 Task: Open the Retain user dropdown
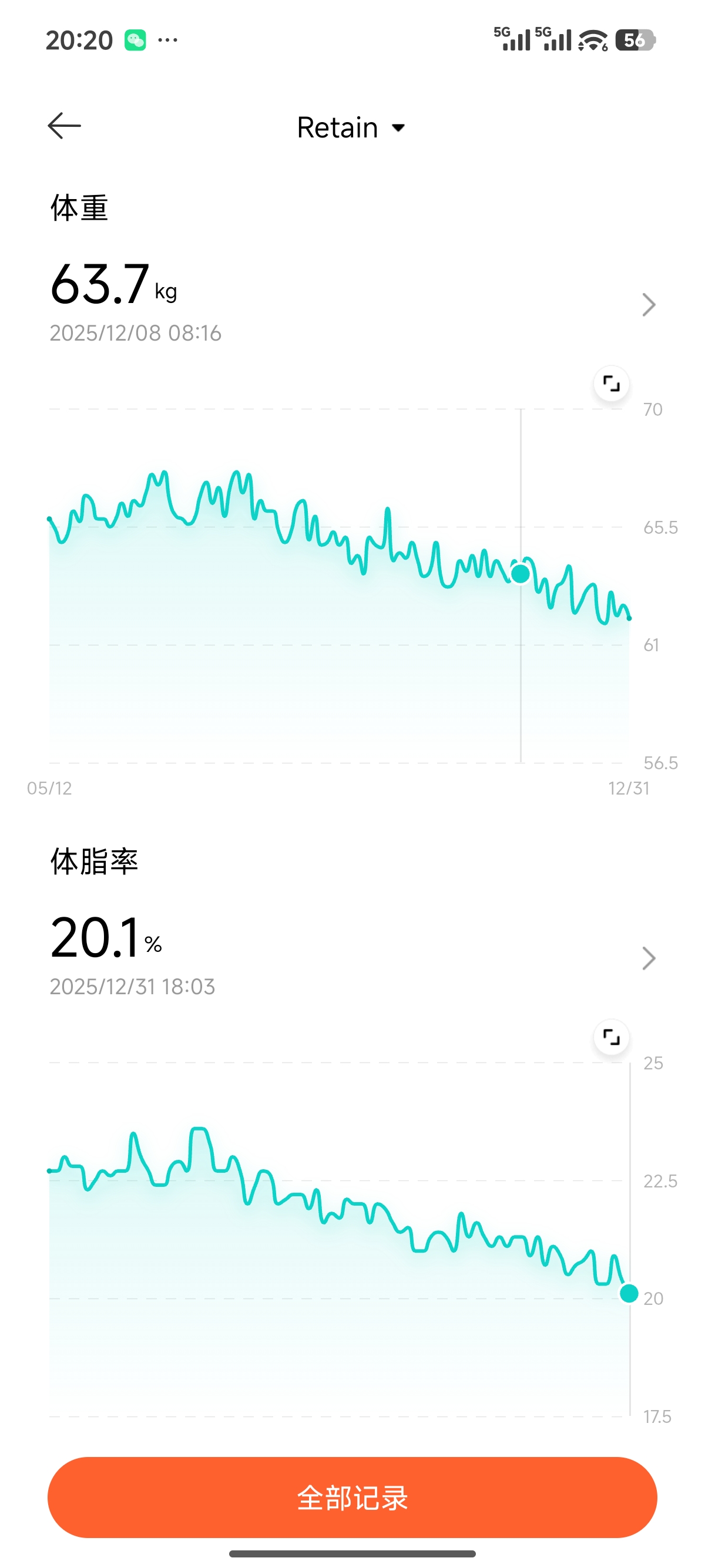351,127
